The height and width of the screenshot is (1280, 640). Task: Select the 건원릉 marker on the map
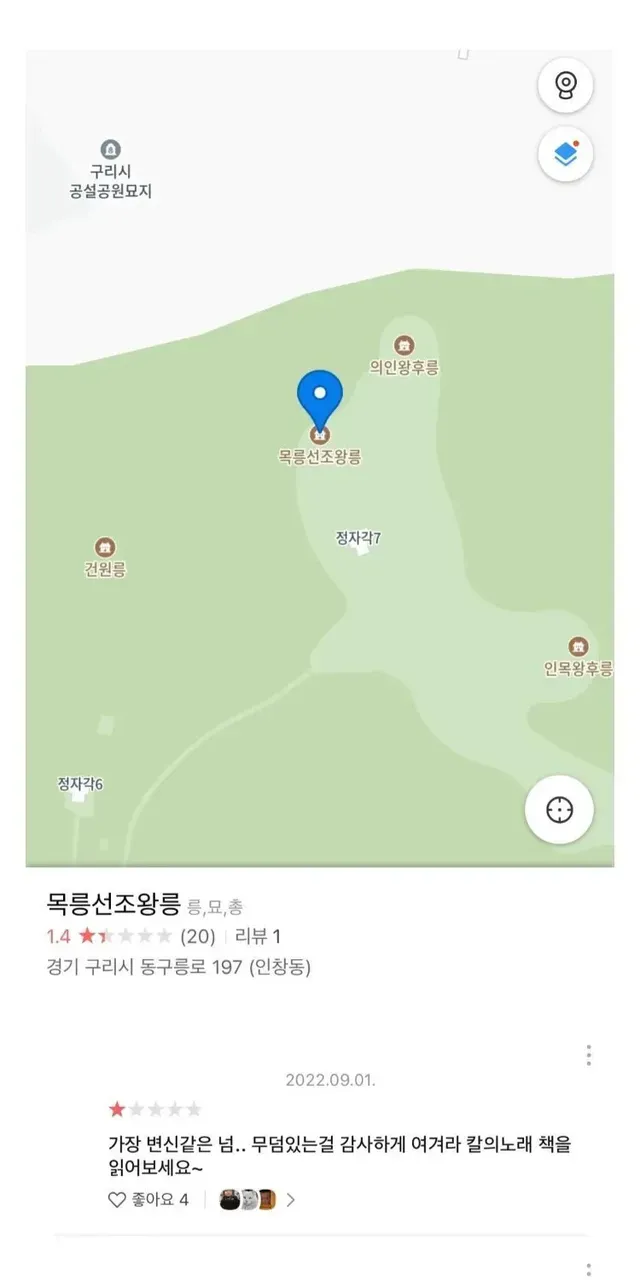point(105,548)
